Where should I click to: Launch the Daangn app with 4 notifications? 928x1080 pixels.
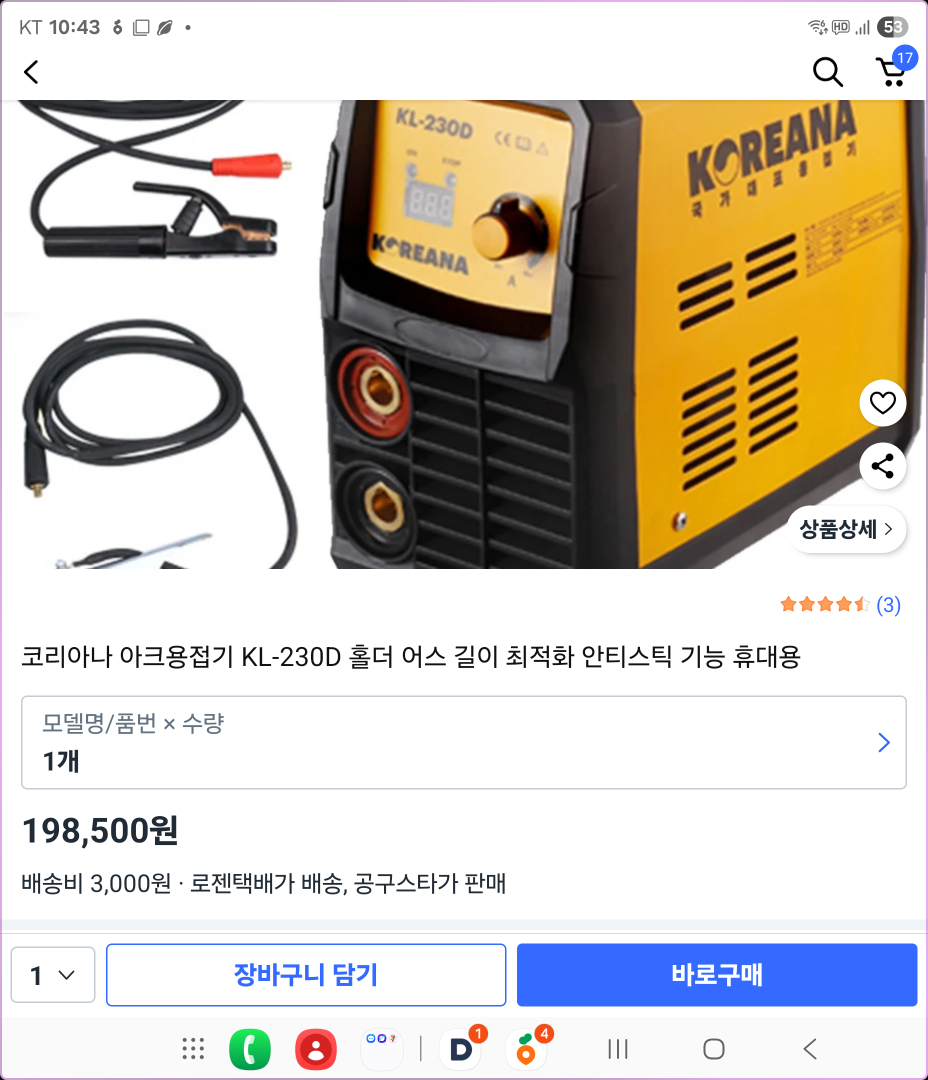(x=525, y=1049)
